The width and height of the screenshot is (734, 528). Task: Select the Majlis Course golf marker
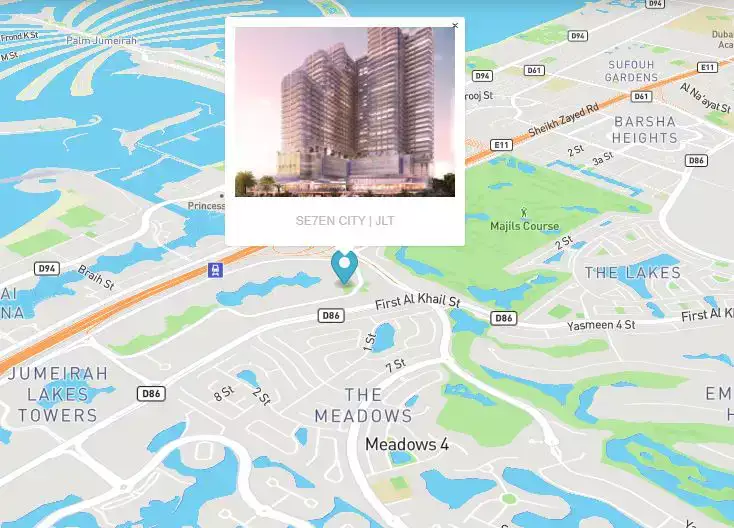[524, 213]
